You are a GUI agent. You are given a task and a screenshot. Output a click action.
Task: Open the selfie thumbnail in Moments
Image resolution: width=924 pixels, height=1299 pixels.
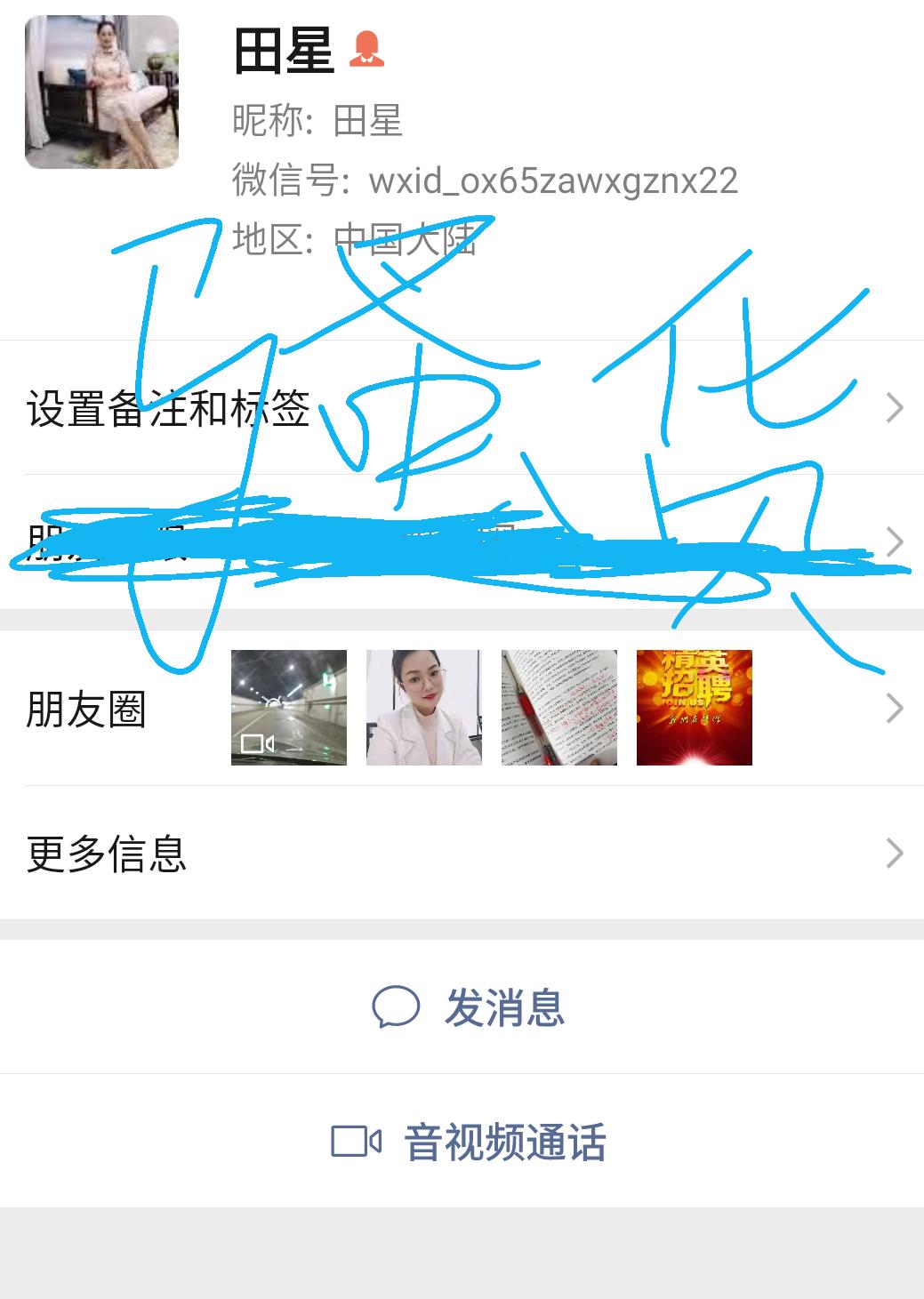click(x=424, y=707)
